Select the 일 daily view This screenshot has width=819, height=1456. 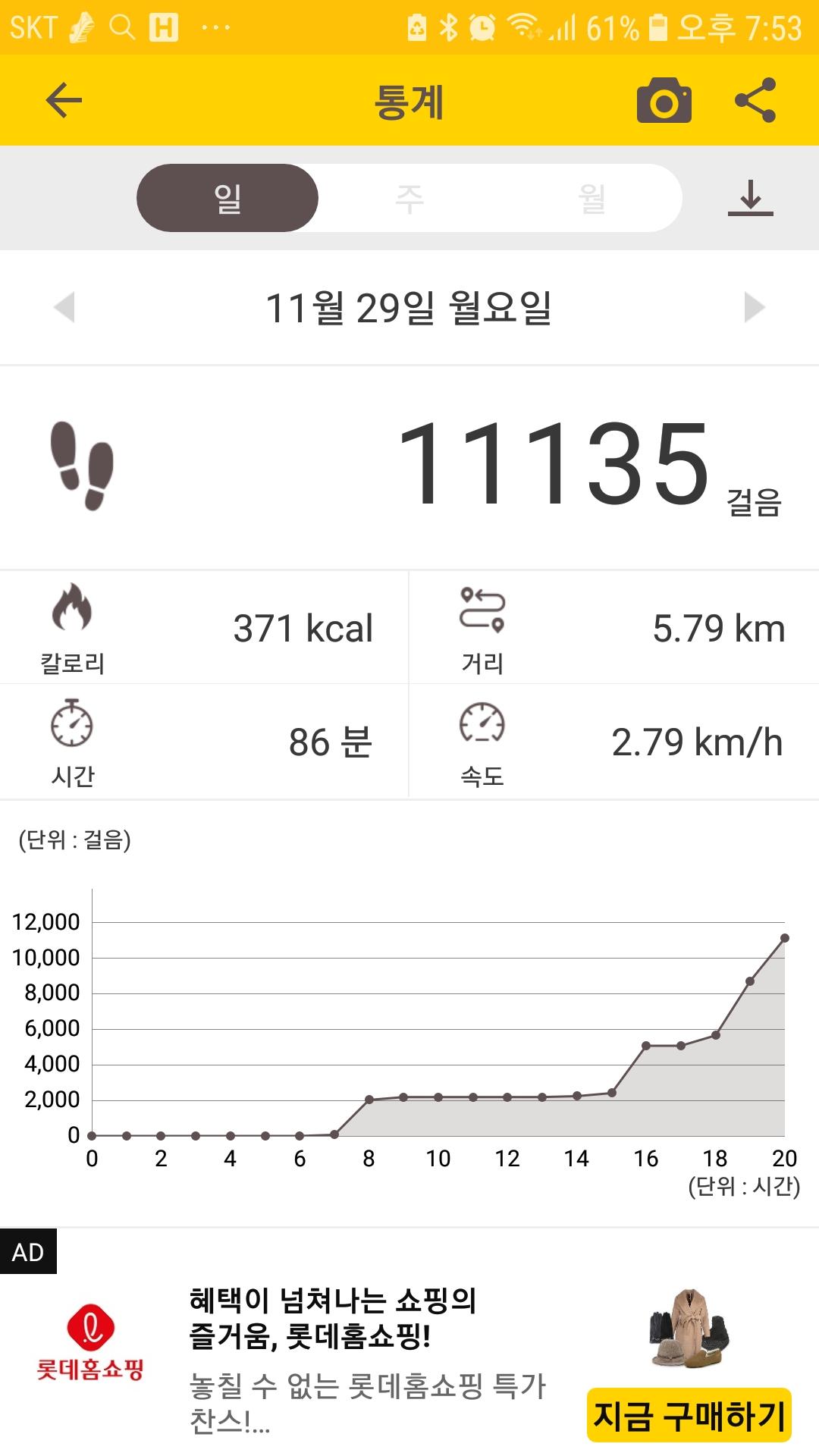coord(227,199)
